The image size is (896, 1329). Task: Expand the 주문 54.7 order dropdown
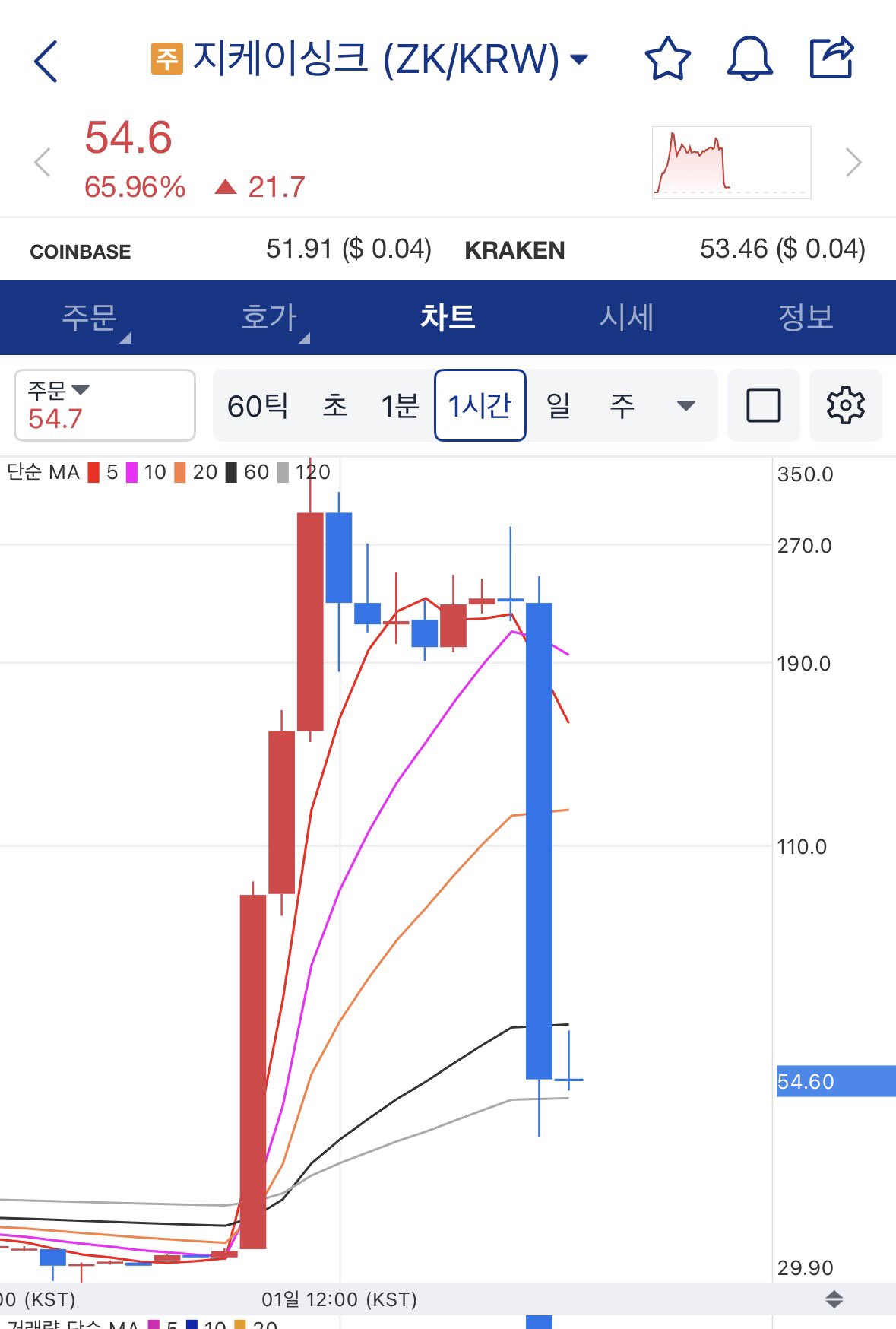pyautogui.click(x=105, y=405)
